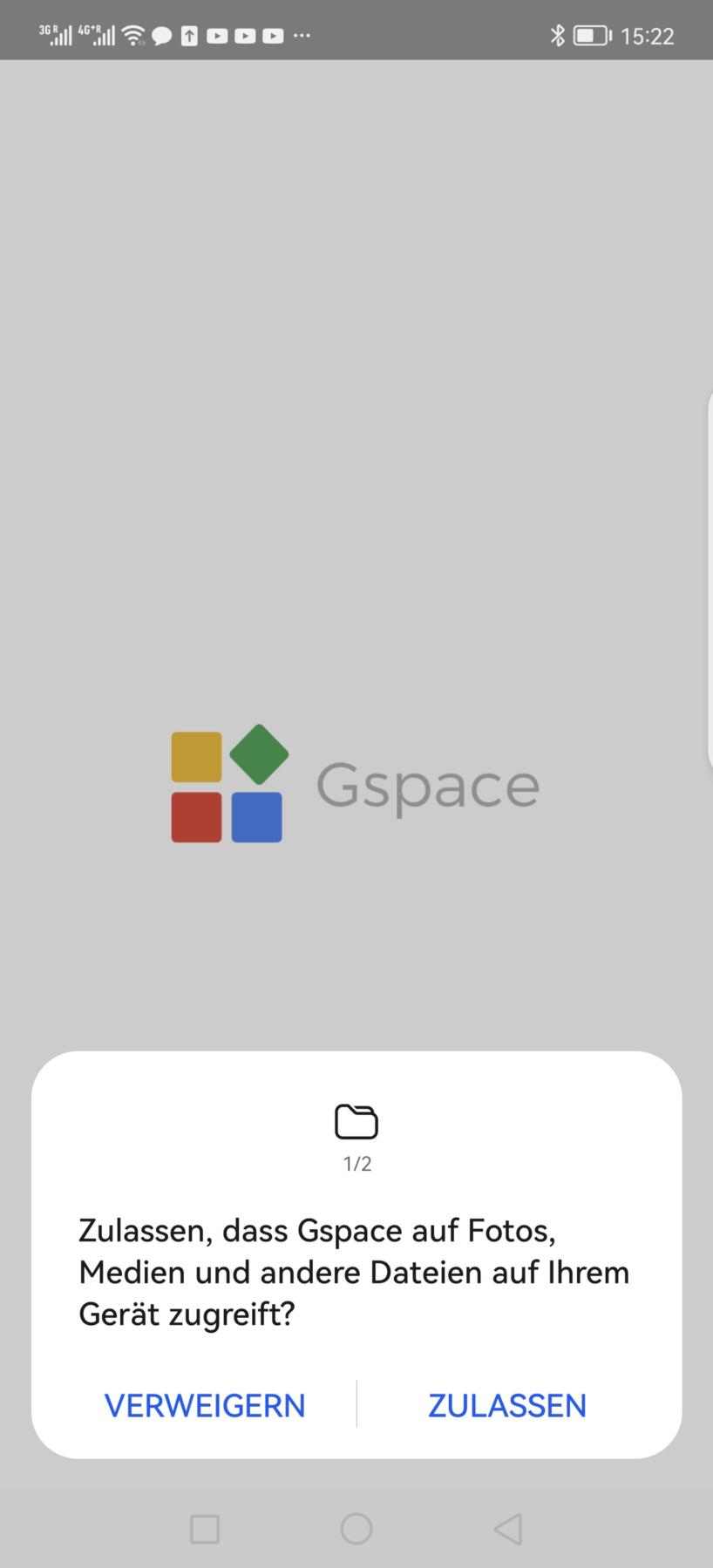Tap the second YouTube notification icon
The height and width of the screenshot is (1568, 713).
pos(244,36)
